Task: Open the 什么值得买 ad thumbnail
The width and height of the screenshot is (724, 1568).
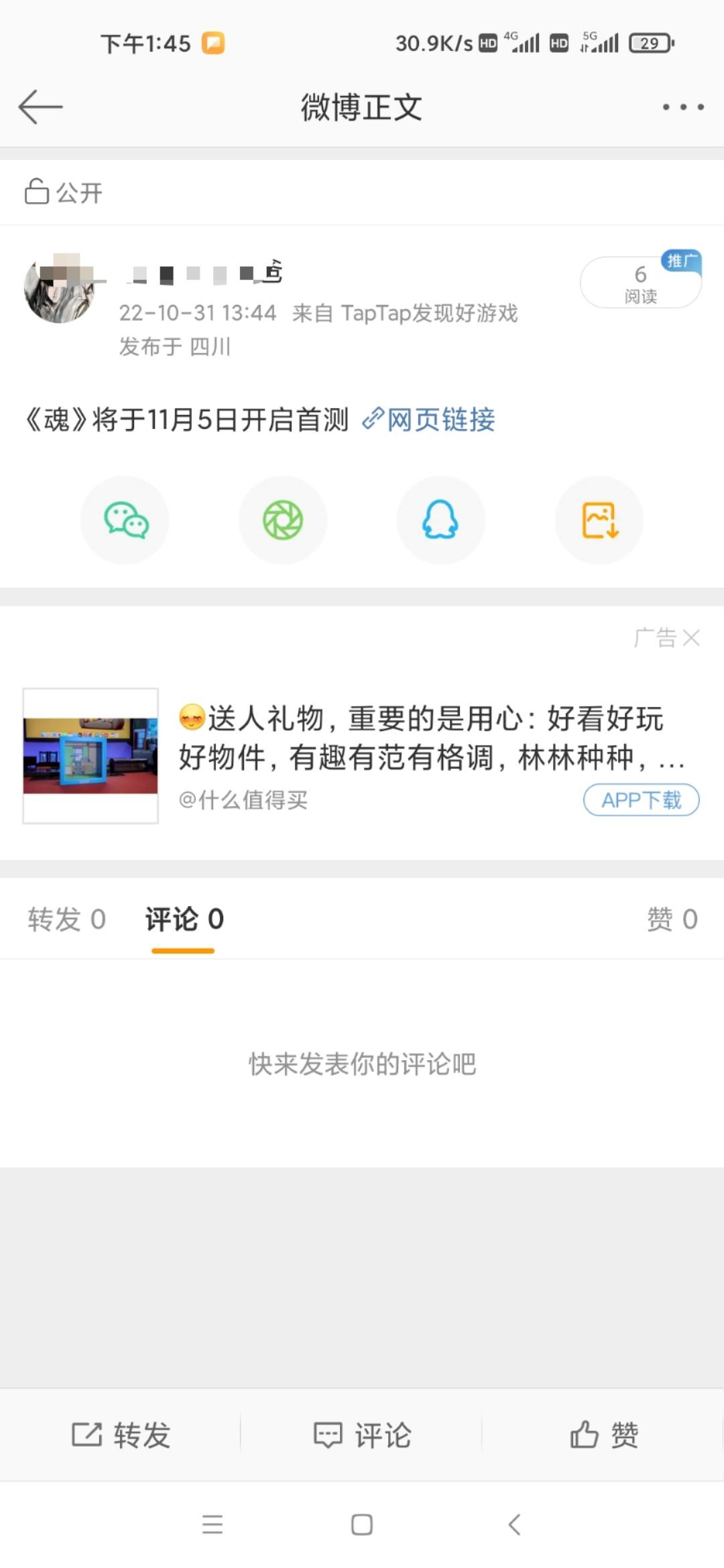Action: pos(90,756)
